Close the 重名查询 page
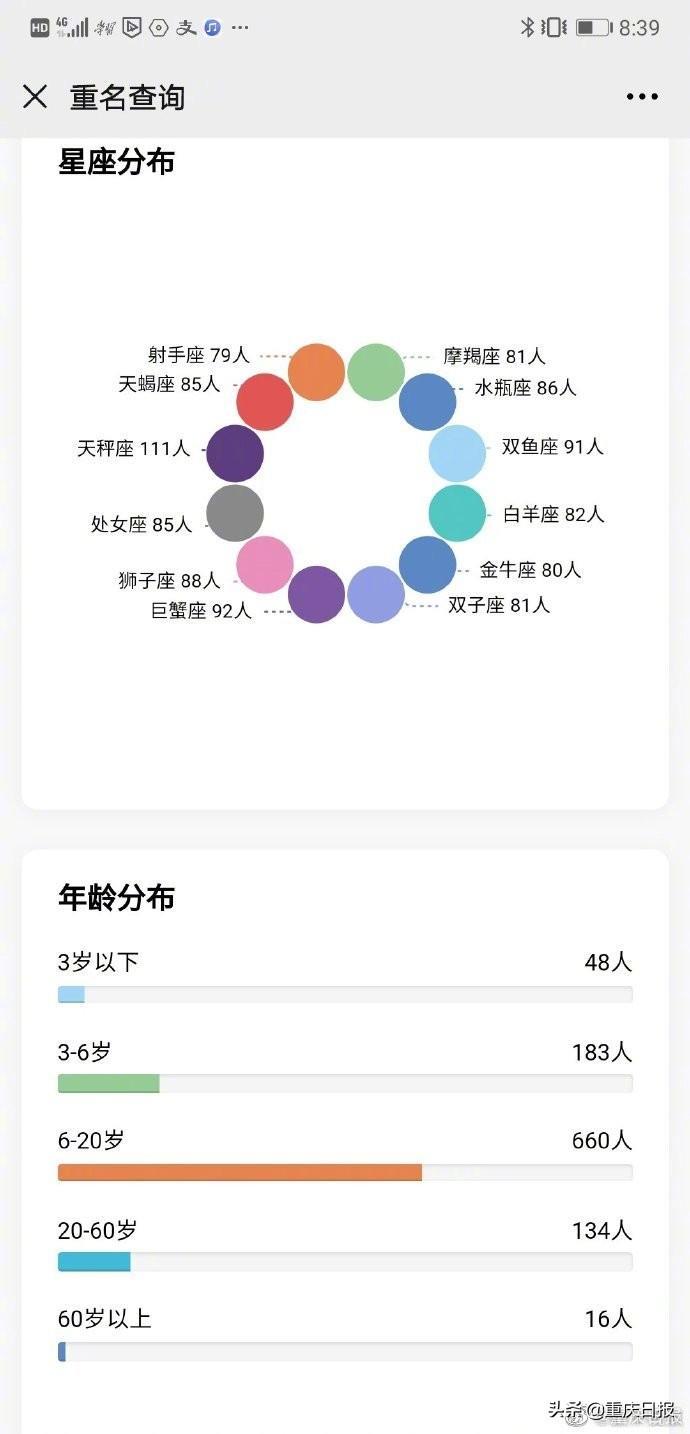Viewport: 690px width, 1434px height. tap(35, 97)
